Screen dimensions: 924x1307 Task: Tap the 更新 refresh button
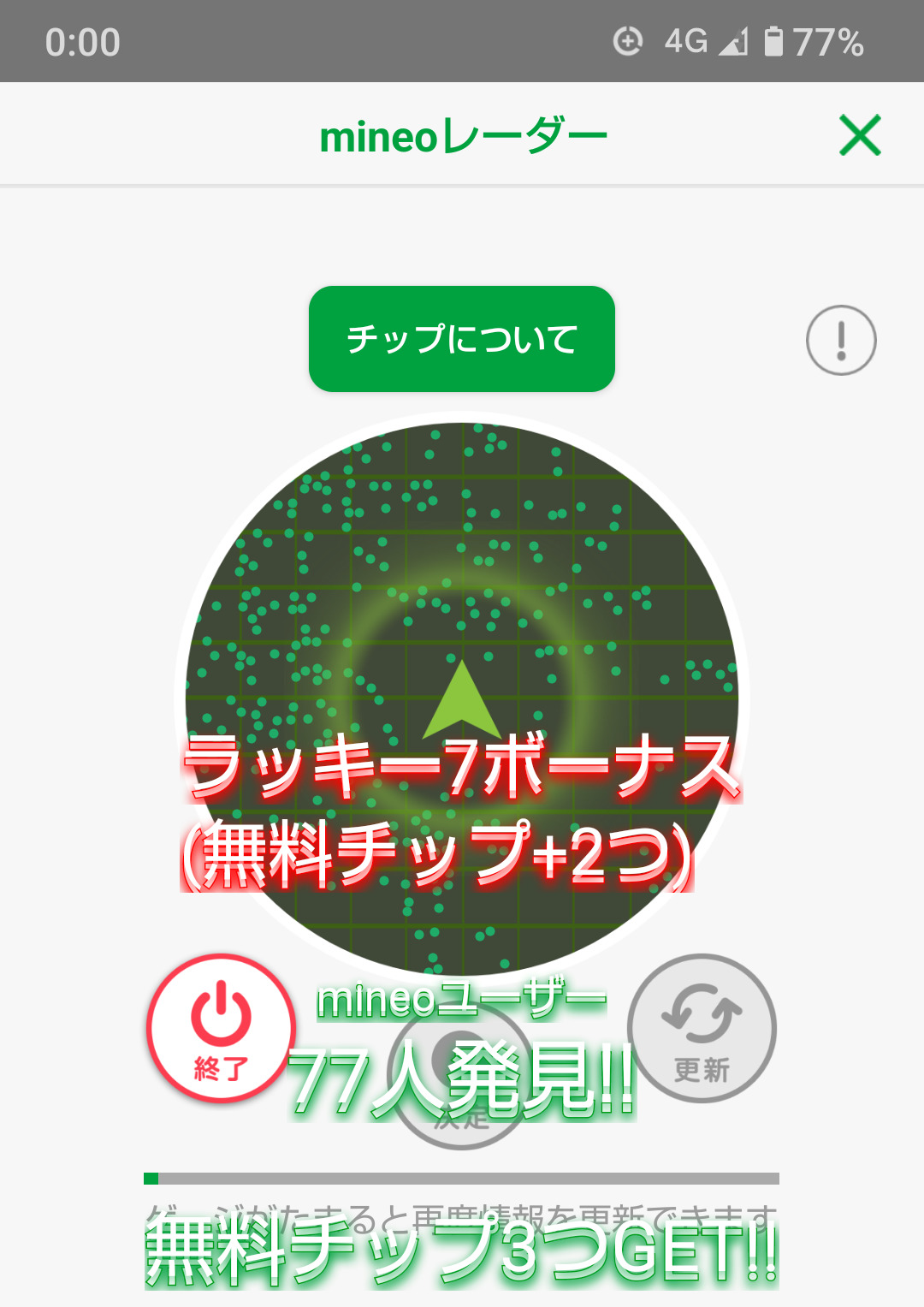click(702, 1028)
